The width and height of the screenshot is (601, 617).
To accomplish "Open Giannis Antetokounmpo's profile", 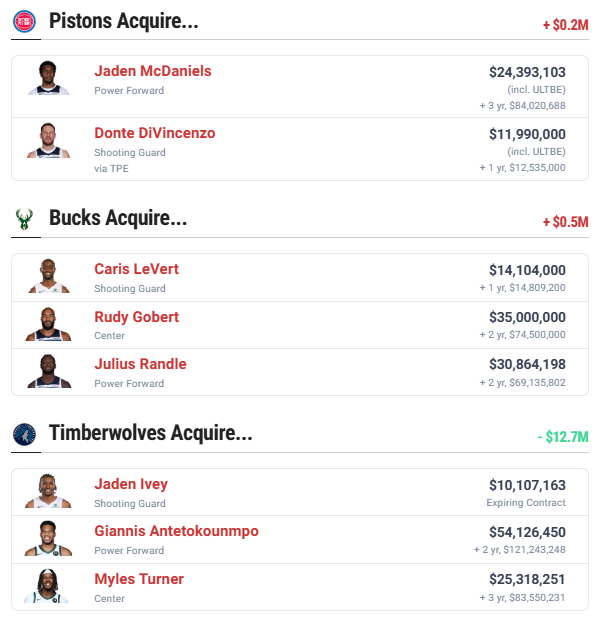I will point(176,531).
